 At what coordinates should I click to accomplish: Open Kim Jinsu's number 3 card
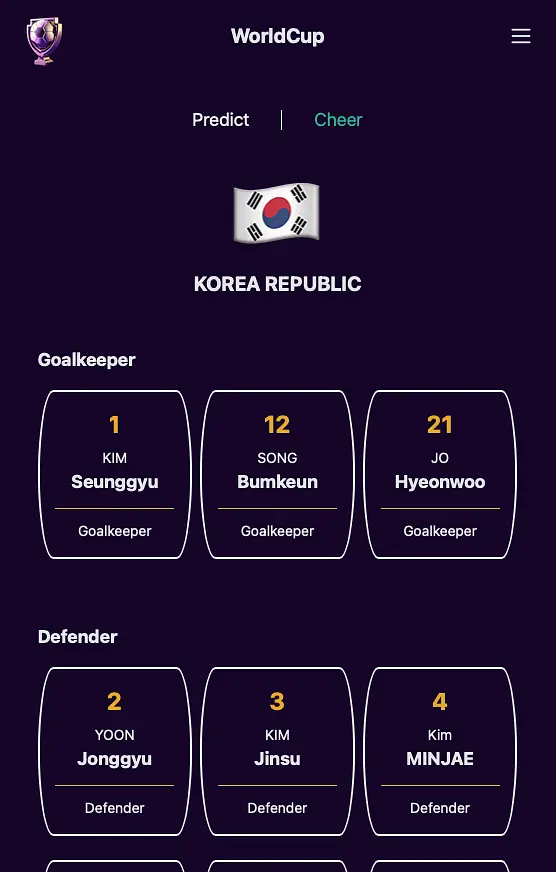pyautogui.click(x=277, y=751)
